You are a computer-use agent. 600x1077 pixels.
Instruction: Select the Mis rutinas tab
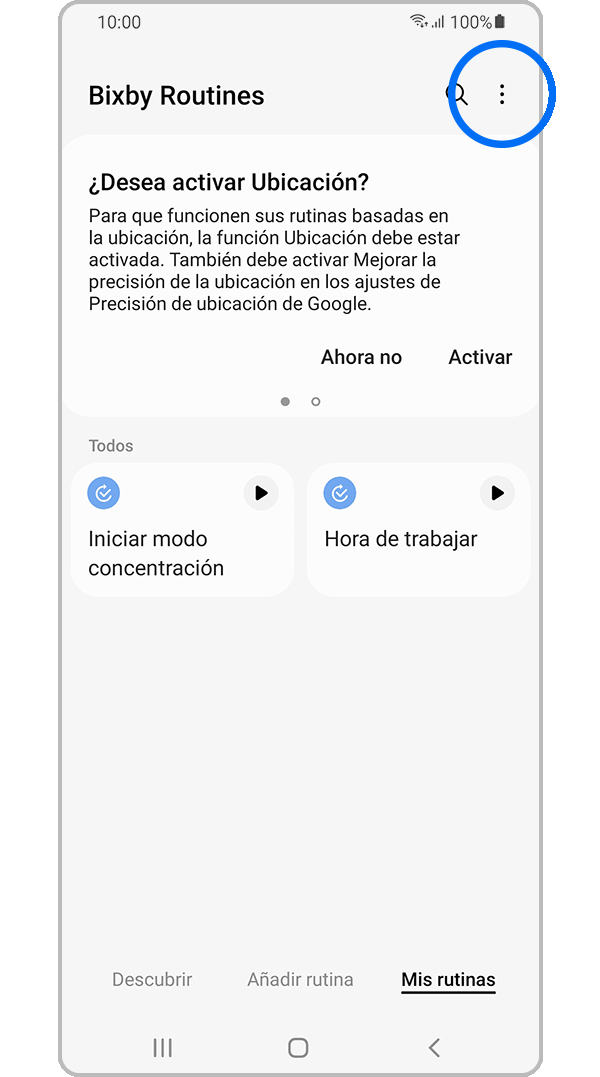click(448, 979)
